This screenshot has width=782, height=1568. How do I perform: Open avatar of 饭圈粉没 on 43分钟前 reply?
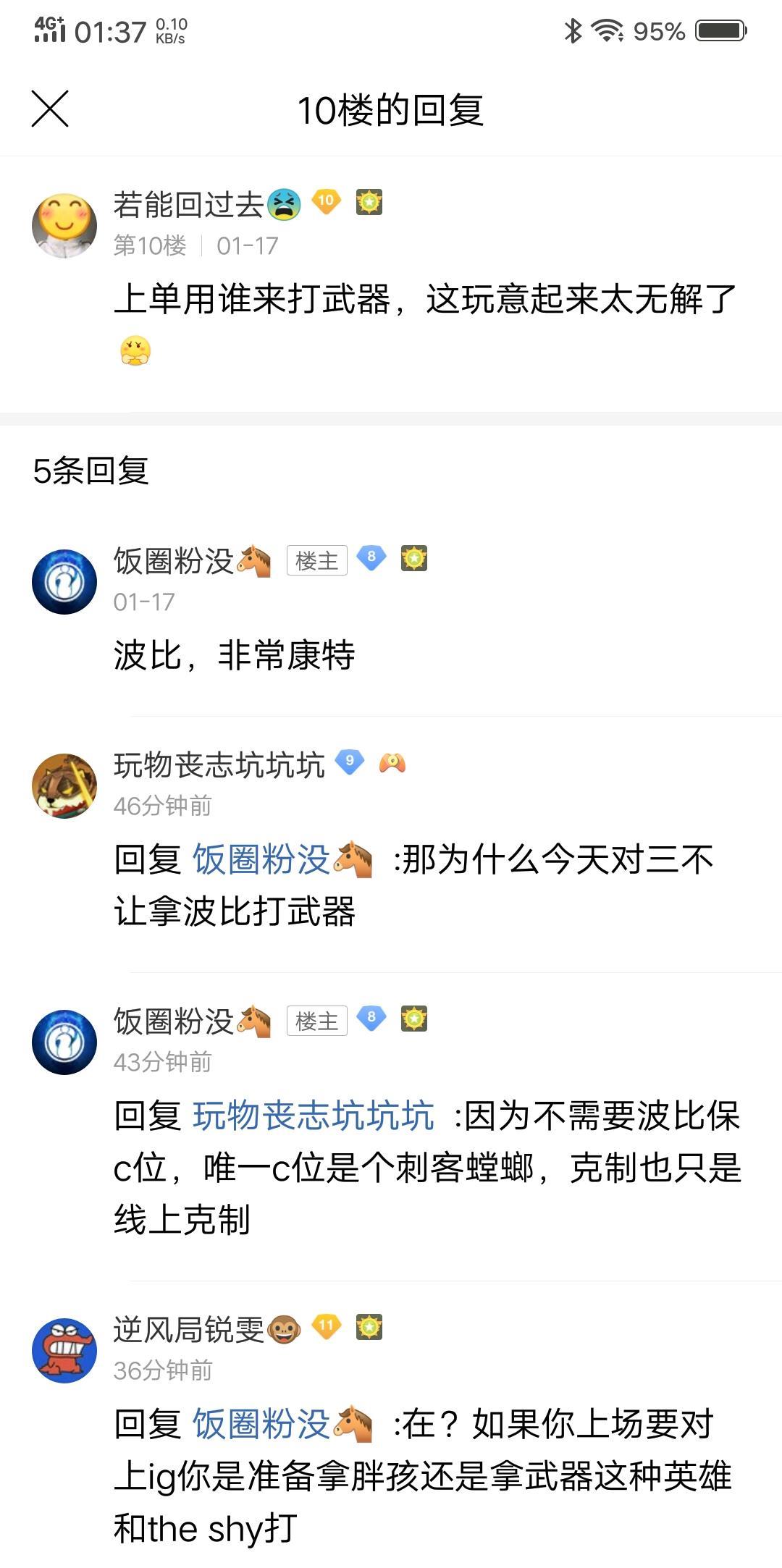[x=64, y=1042]
